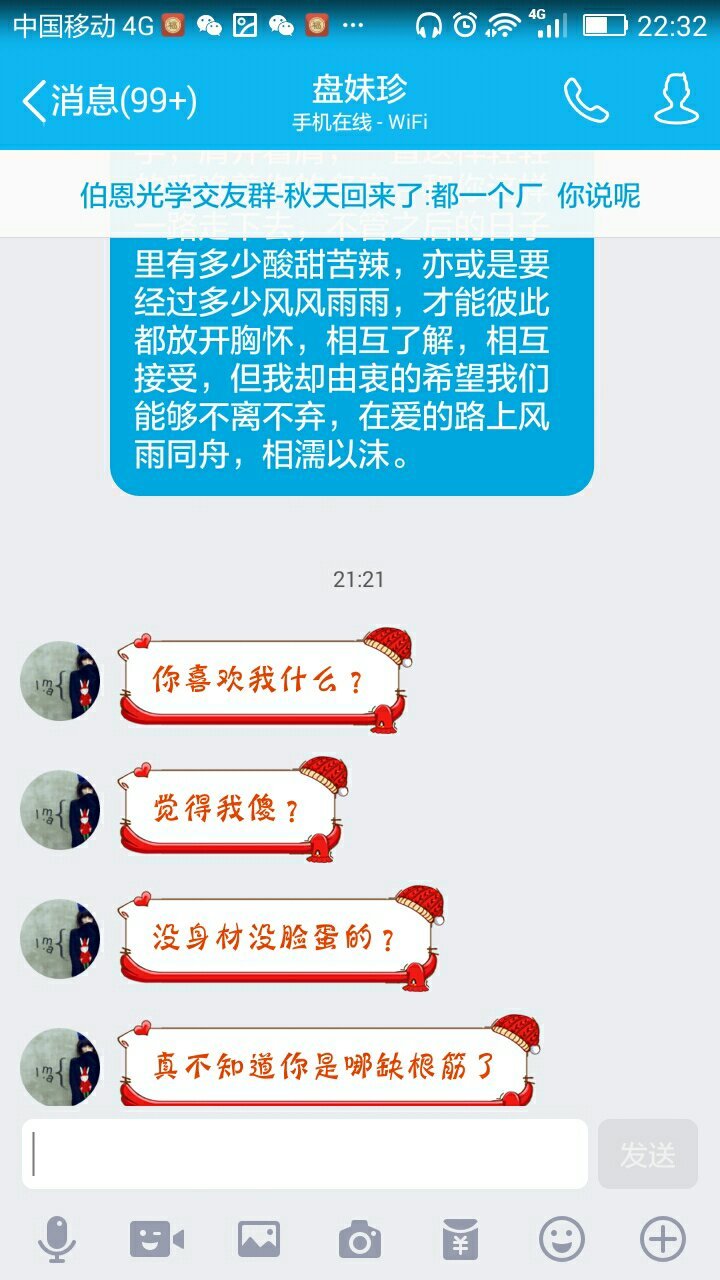Focus the message text field
The height and width of the screenshot is (1280, 720).
[305, 1154]
